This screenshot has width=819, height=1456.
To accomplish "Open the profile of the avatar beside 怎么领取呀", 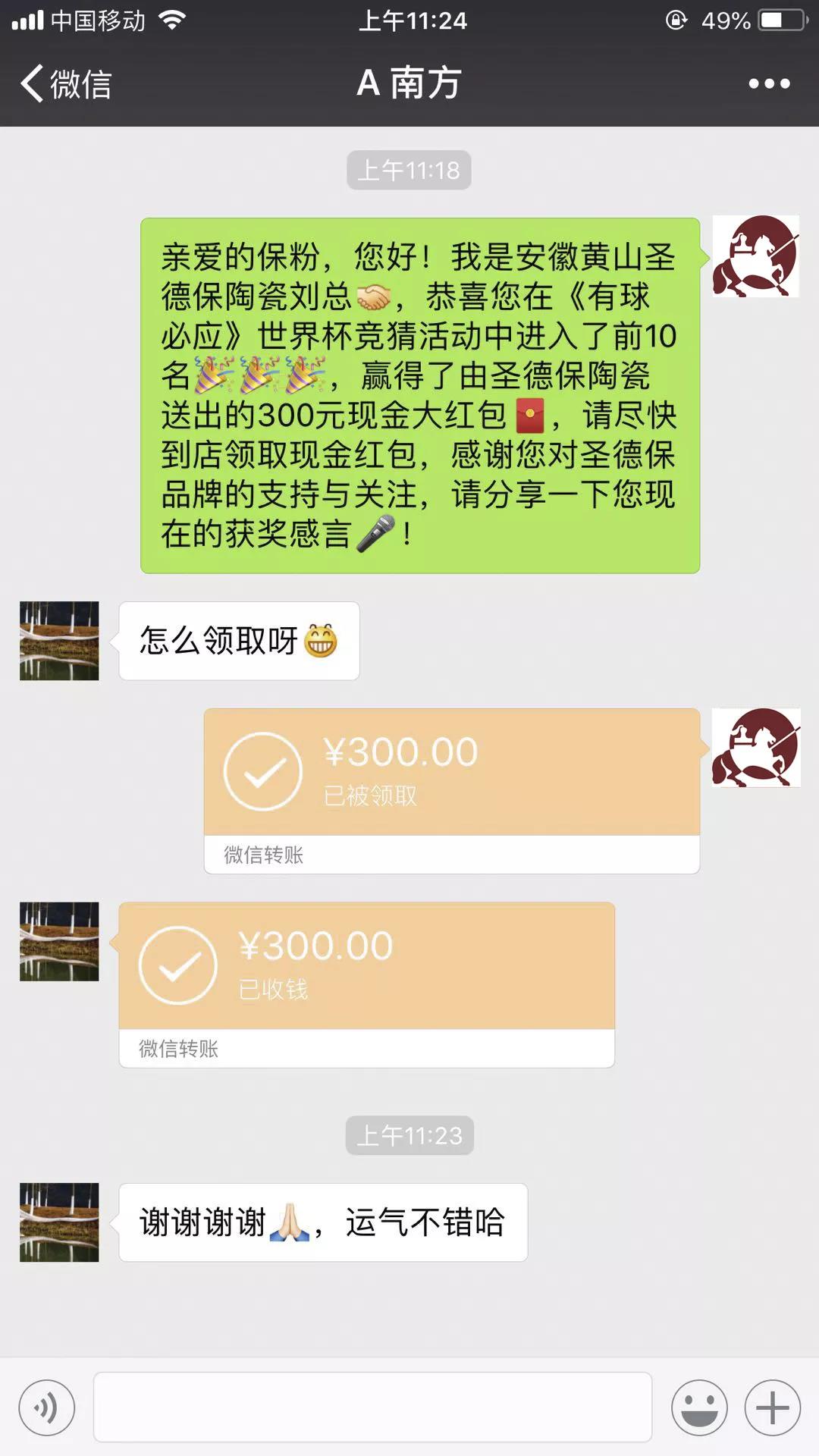I will point(59,641).
